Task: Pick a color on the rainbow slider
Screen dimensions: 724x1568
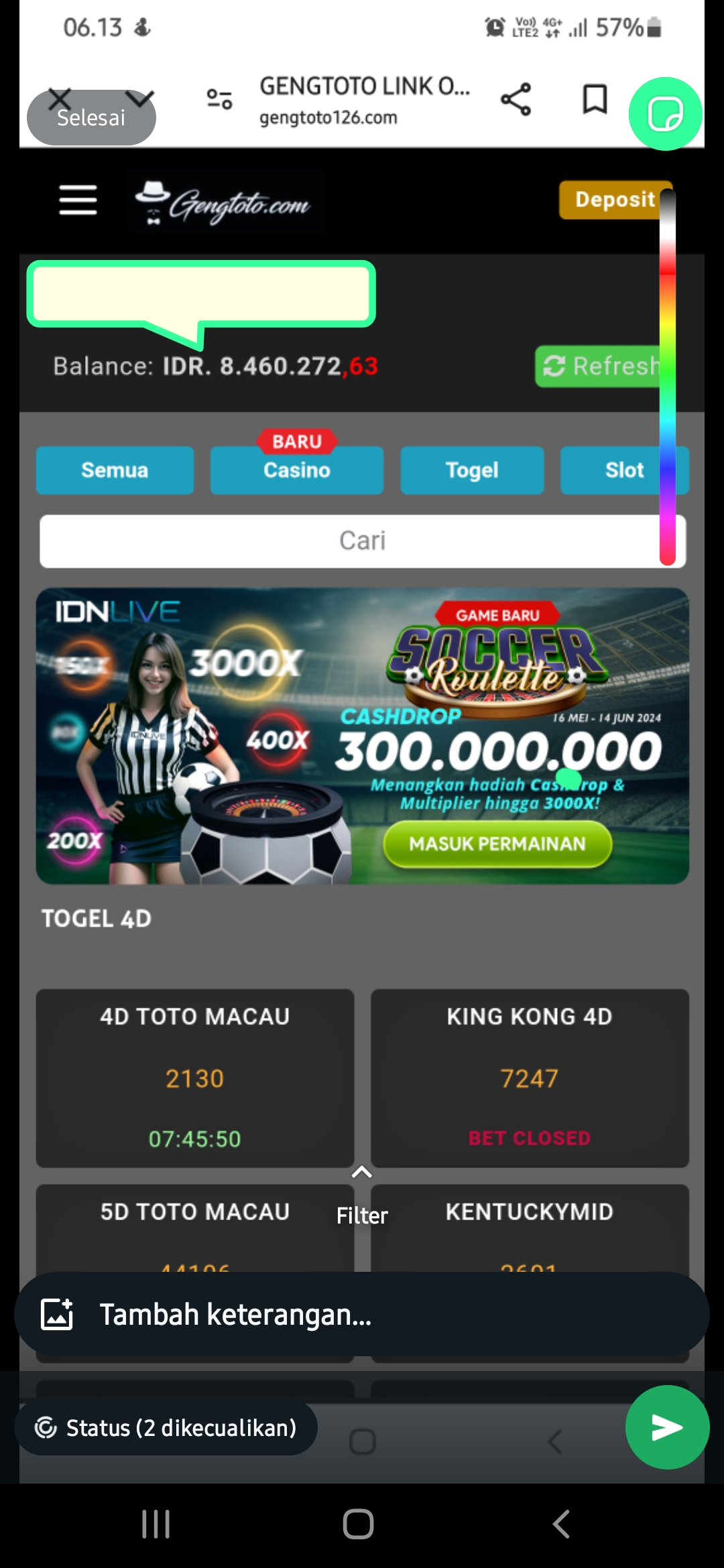Action: (x=668, y=375)
